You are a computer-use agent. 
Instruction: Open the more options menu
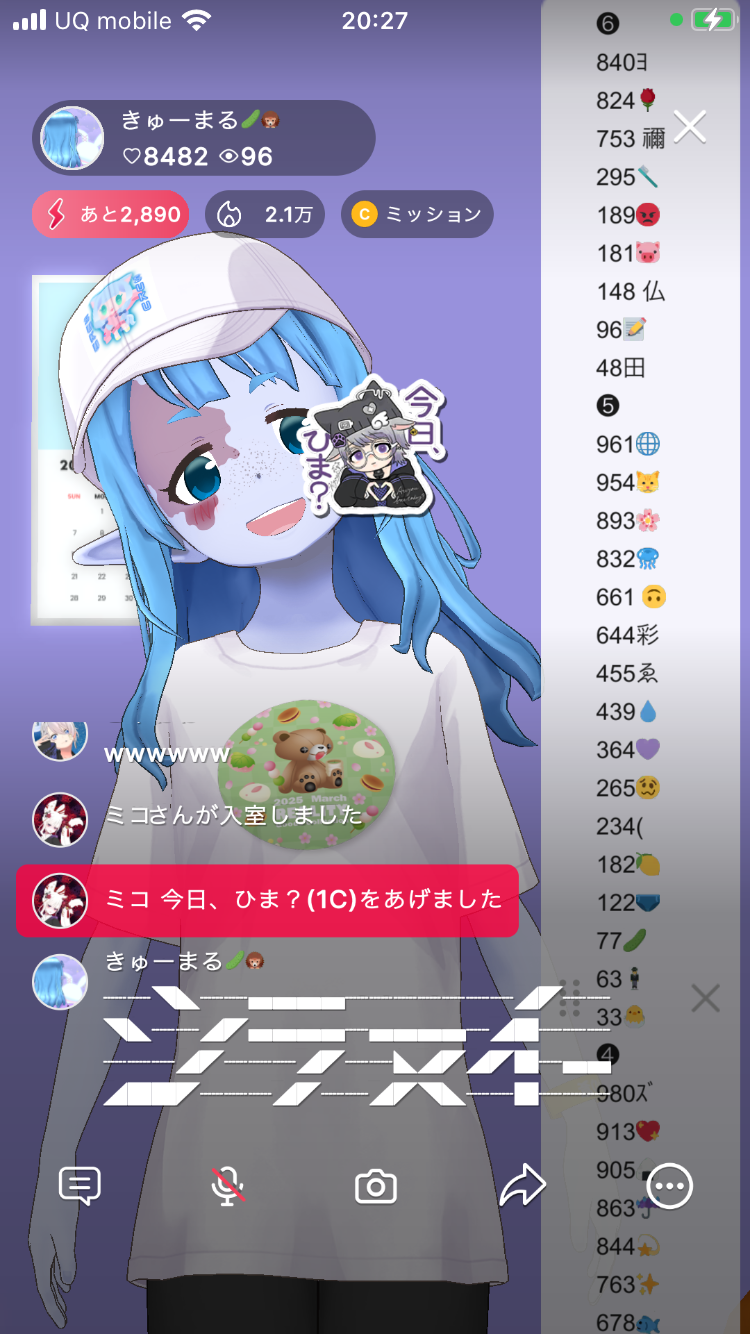670,1186
